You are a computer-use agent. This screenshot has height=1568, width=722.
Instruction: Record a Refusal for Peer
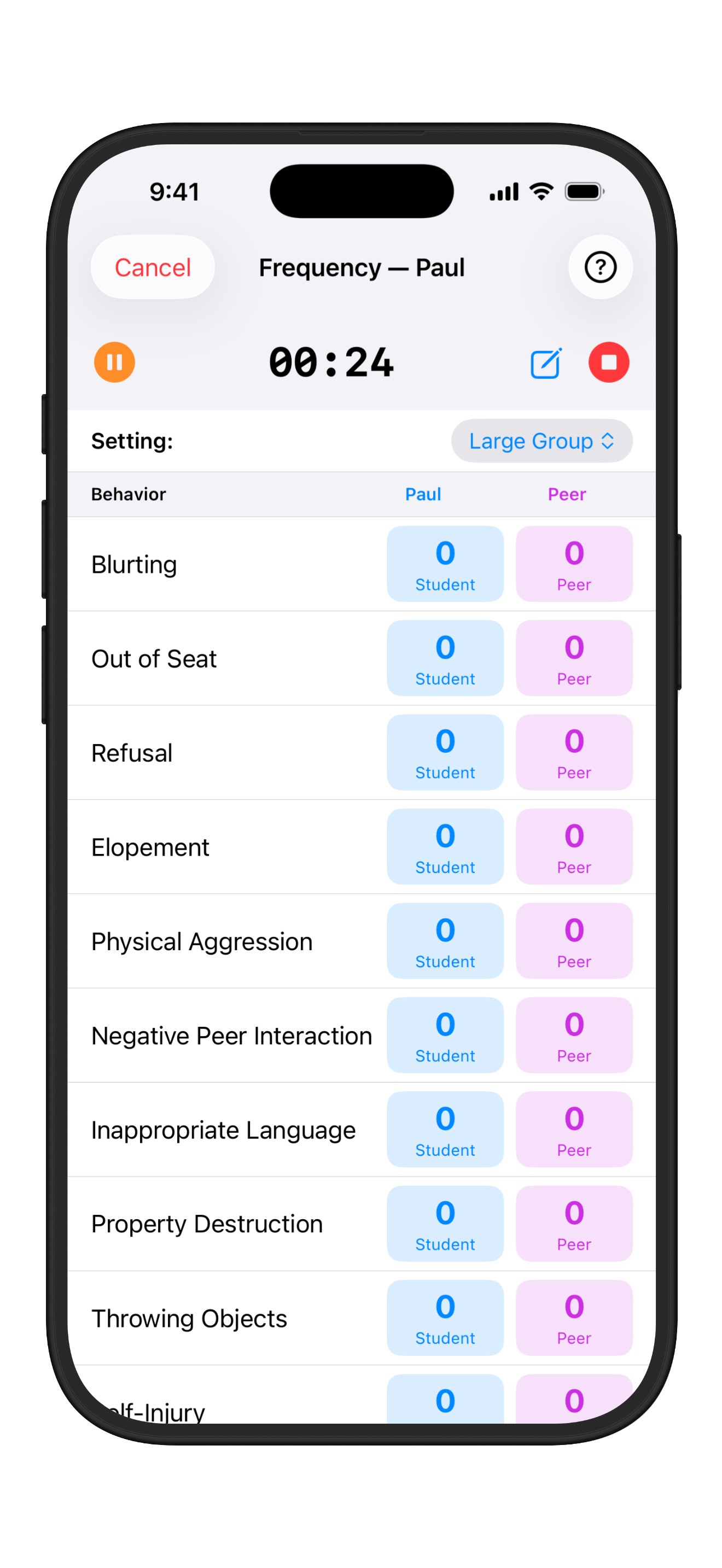[x=573, y=752]
